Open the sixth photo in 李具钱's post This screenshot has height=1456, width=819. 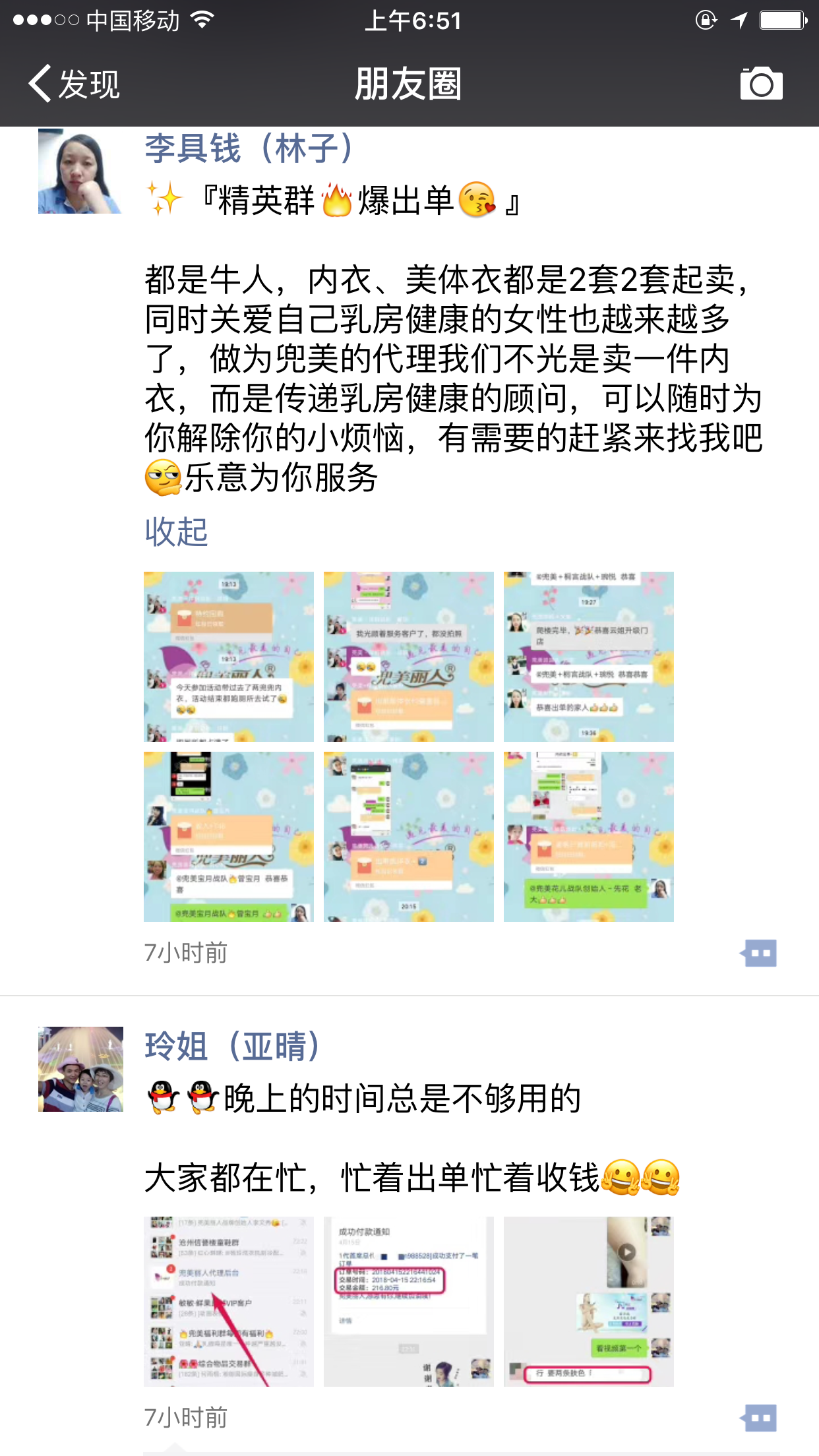point(589,836)
